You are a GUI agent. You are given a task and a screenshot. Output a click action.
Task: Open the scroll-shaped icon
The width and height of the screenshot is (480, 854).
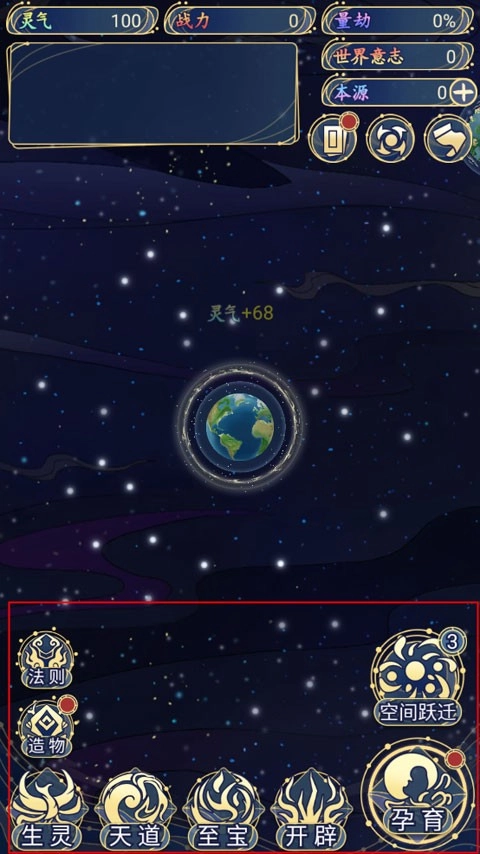448,138
